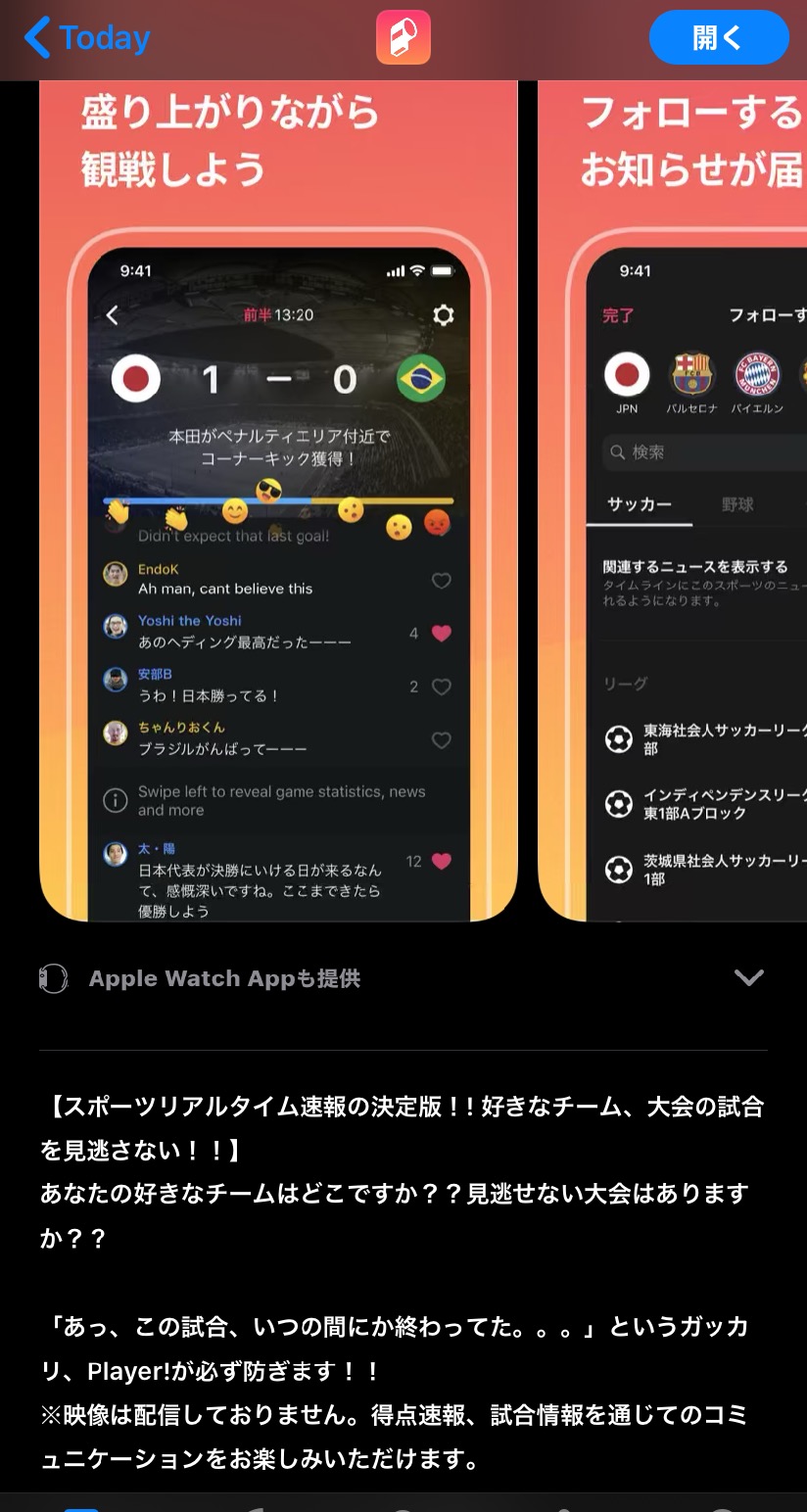Viewport: 807px width, 1512px height.
Task: Expand the Apple Watch App section
Action: [748, 977]
